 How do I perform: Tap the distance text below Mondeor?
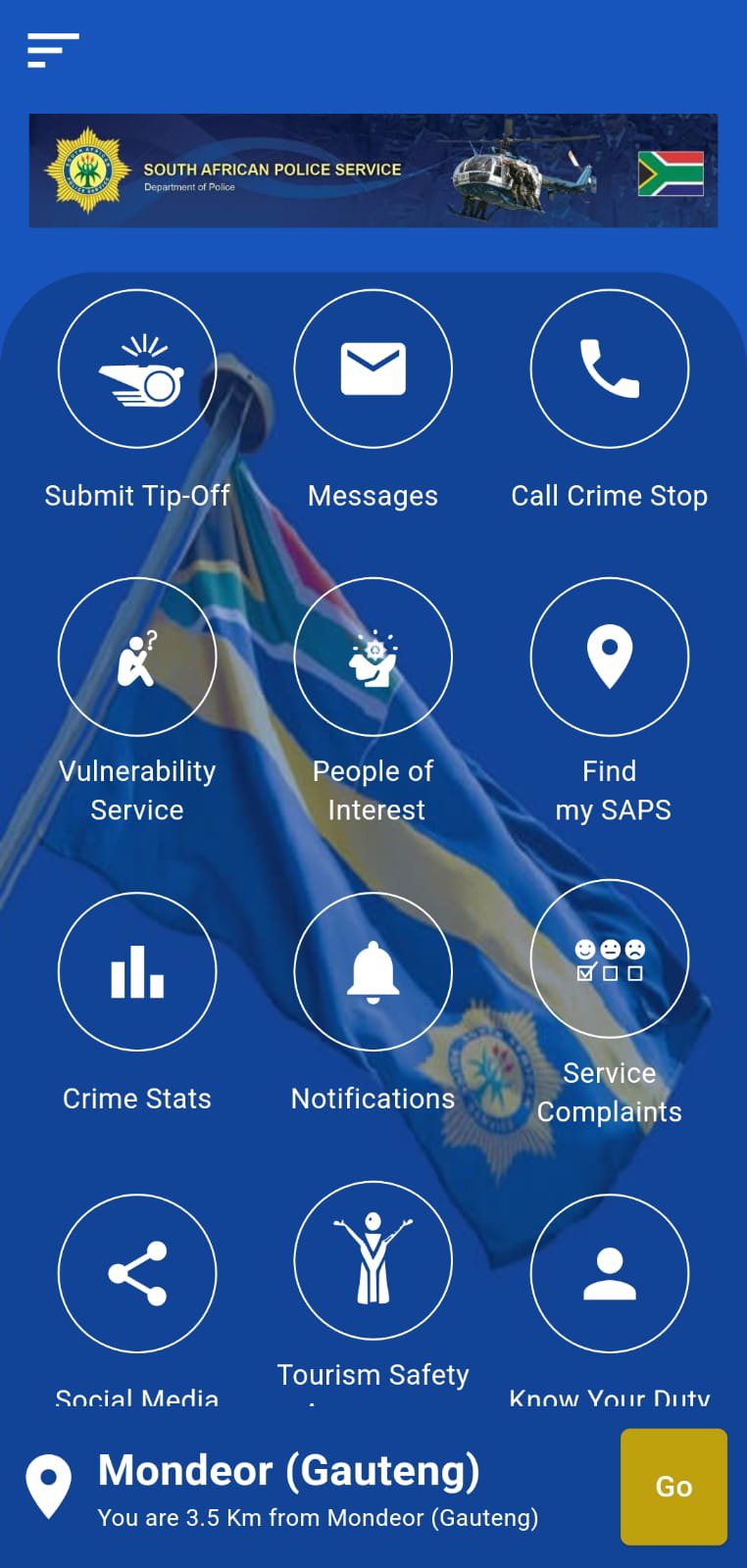coord(316,1517)
